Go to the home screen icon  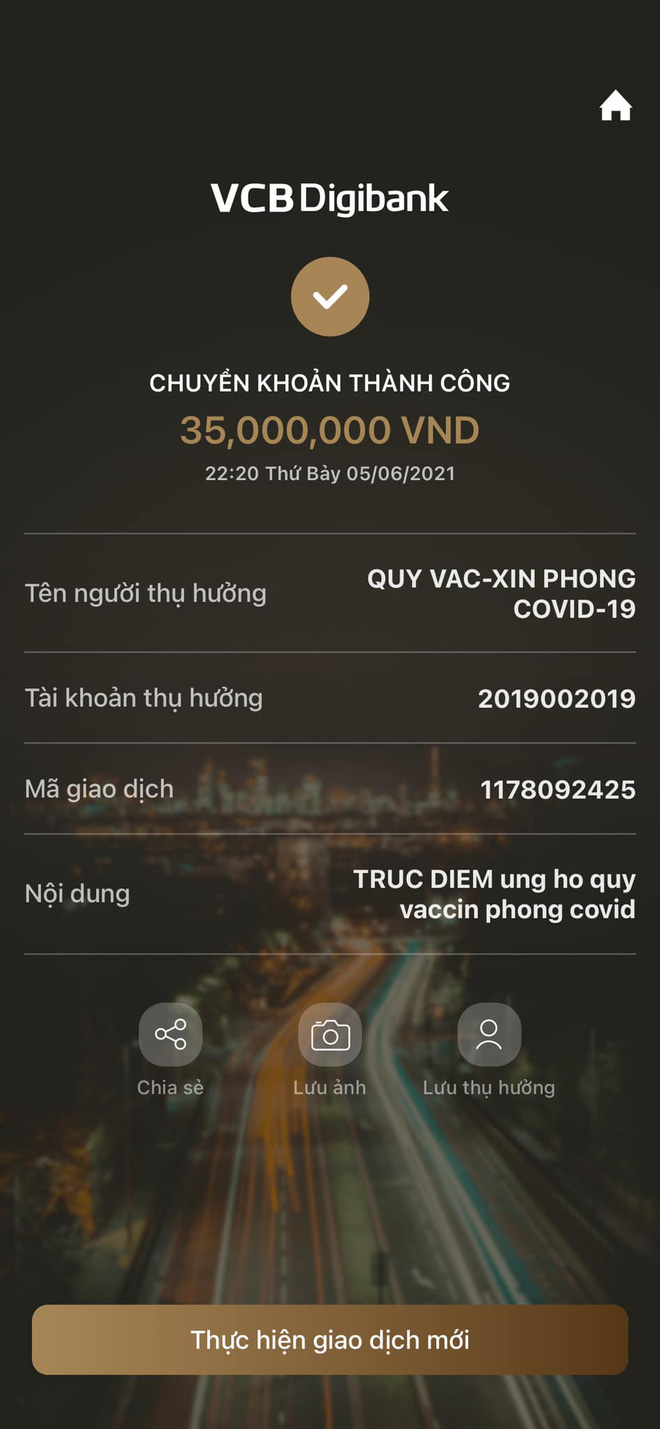point(615,106)
